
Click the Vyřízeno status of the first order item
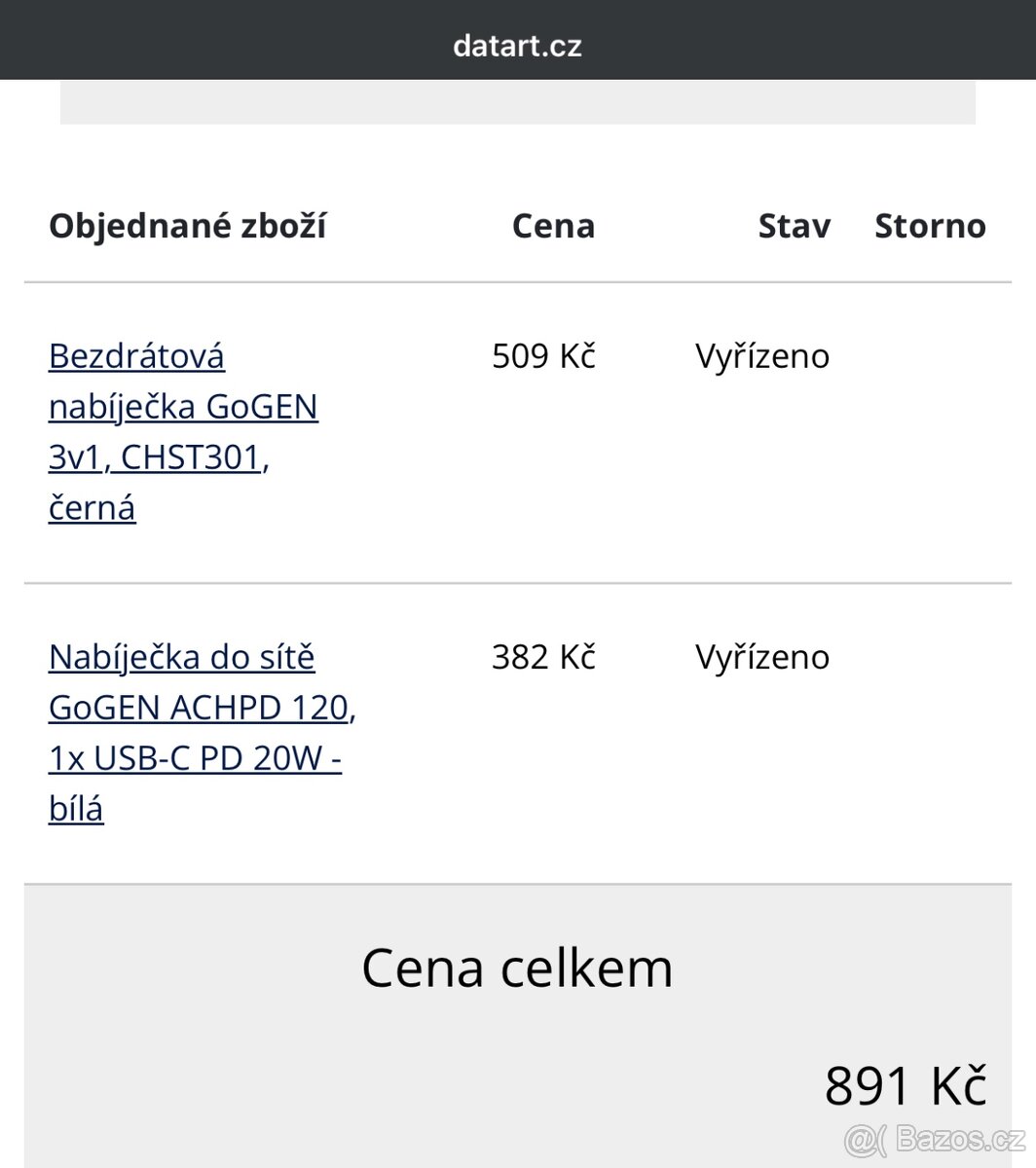(x=762, y=356)
